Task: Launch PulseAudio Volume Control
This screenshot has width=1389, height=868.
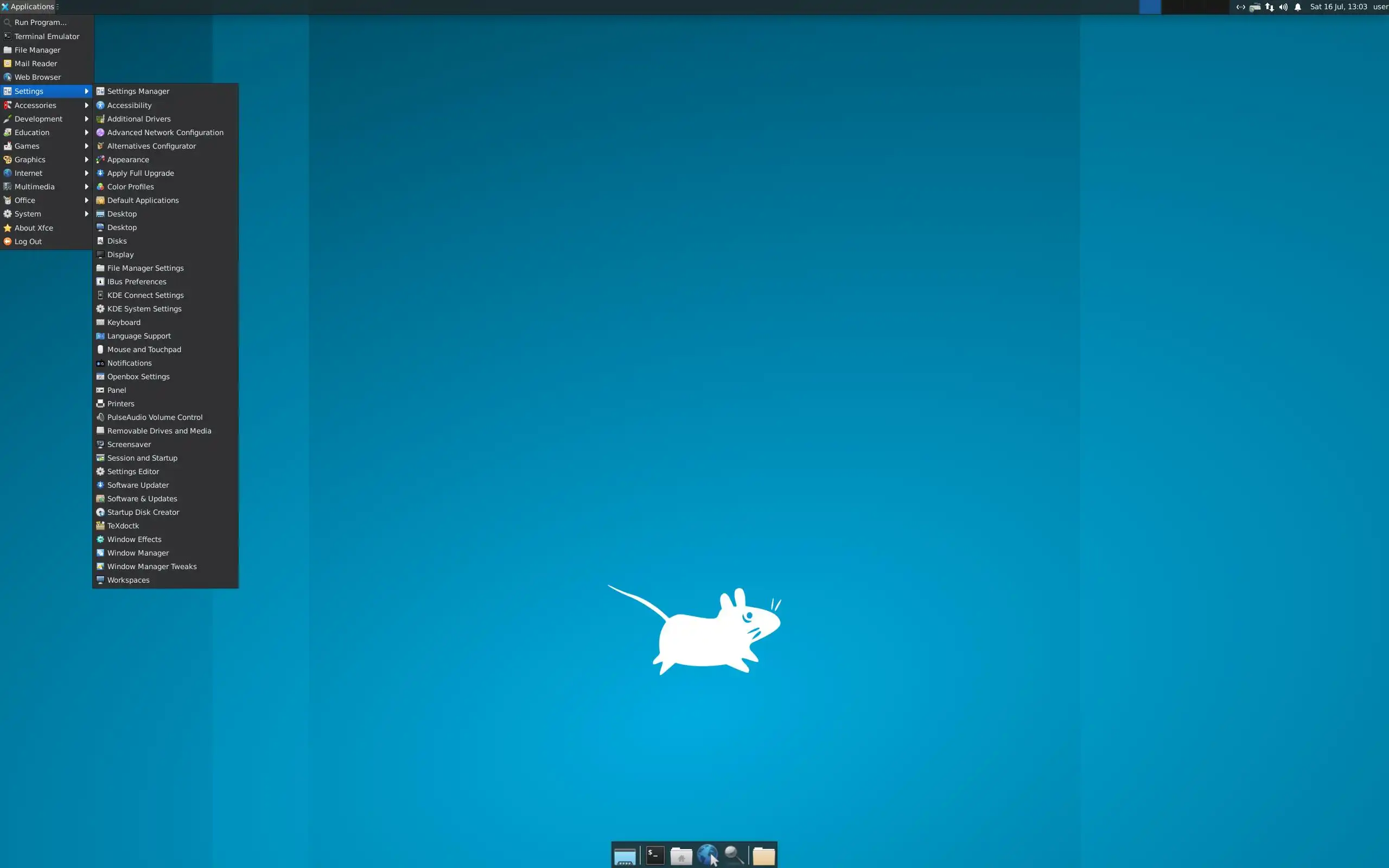Action: (x=155, y=417)
